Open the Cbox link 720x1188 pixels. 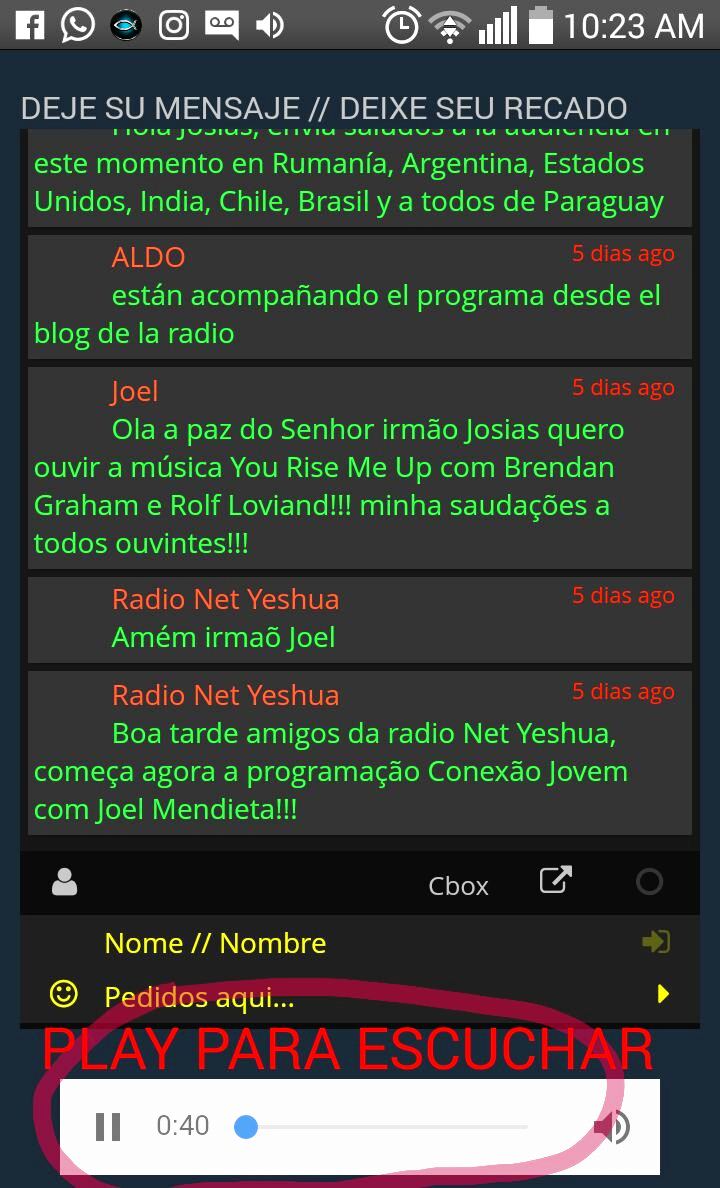458,886
